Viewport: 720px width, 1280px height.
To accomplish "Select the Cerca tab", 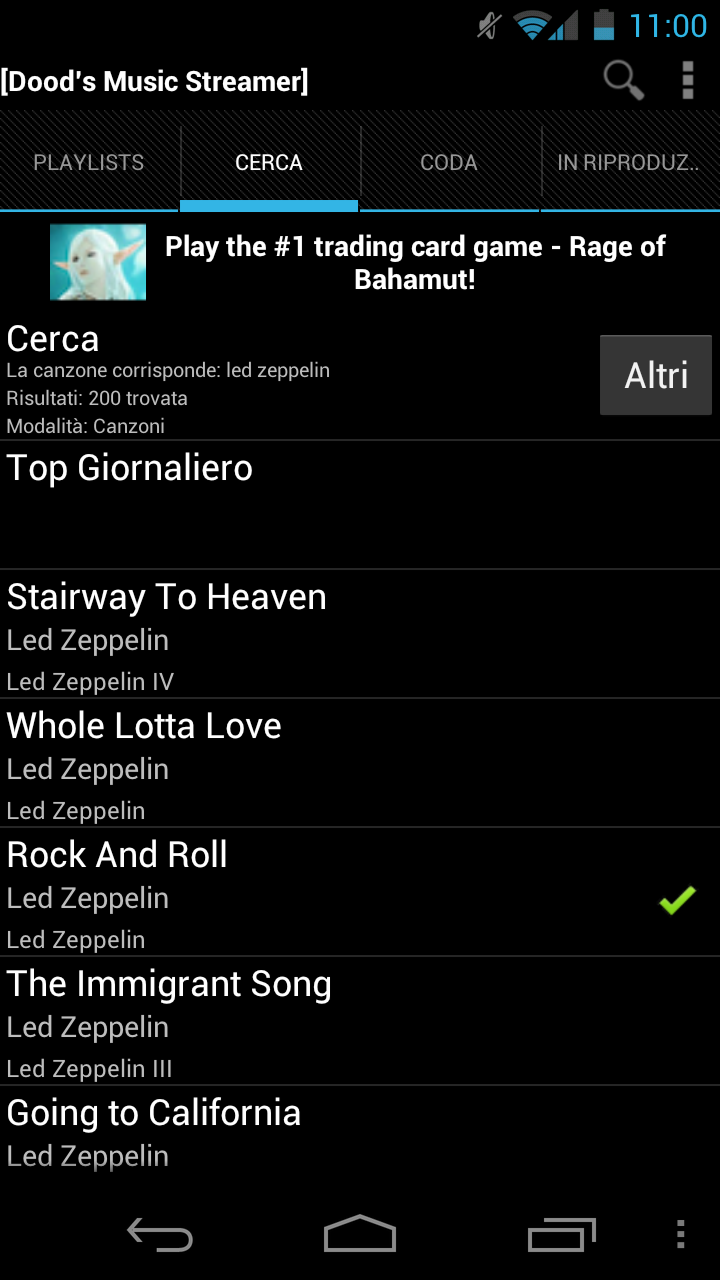I will (269, 162).
